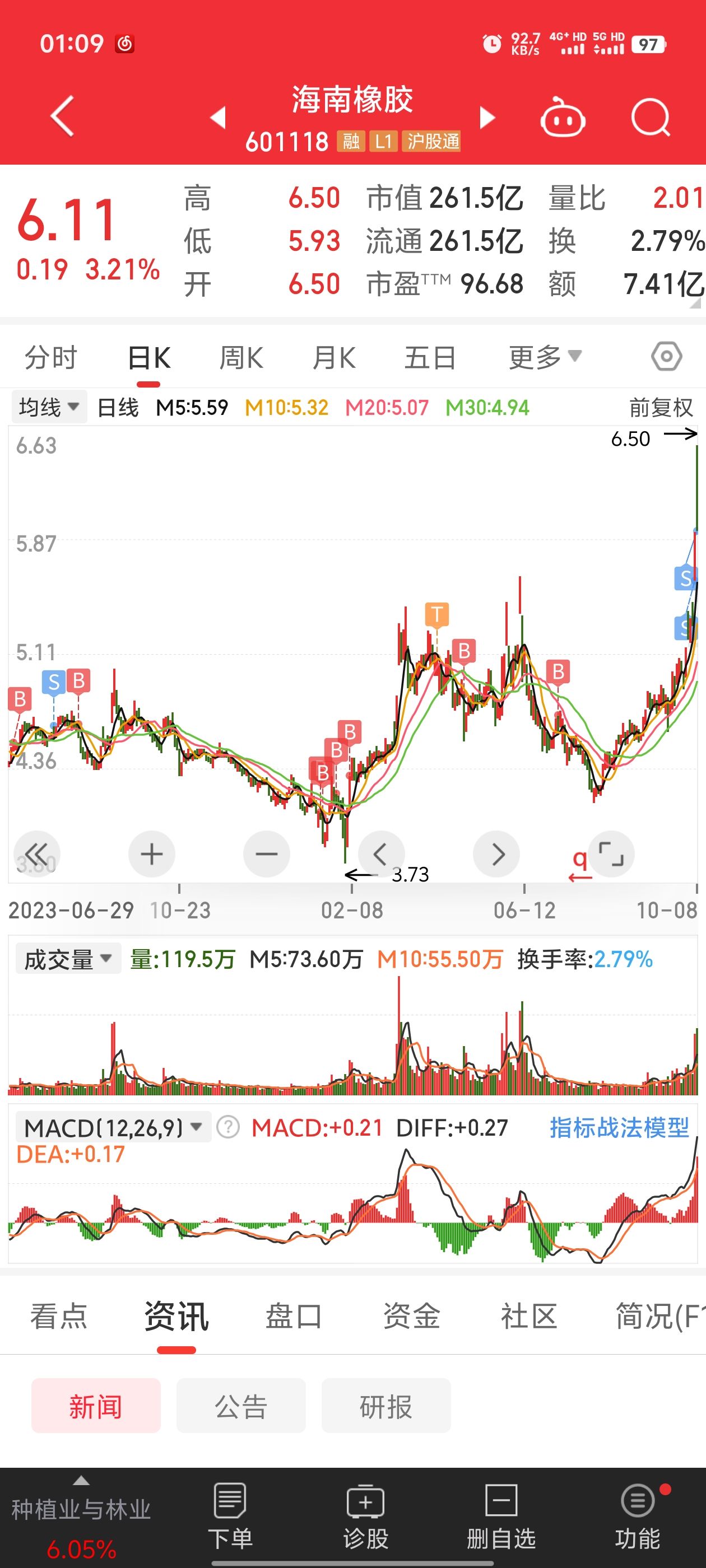706x1568 pixels.
Task: Switch to previous stock with left triangle
Action: [x=218, y=118]
